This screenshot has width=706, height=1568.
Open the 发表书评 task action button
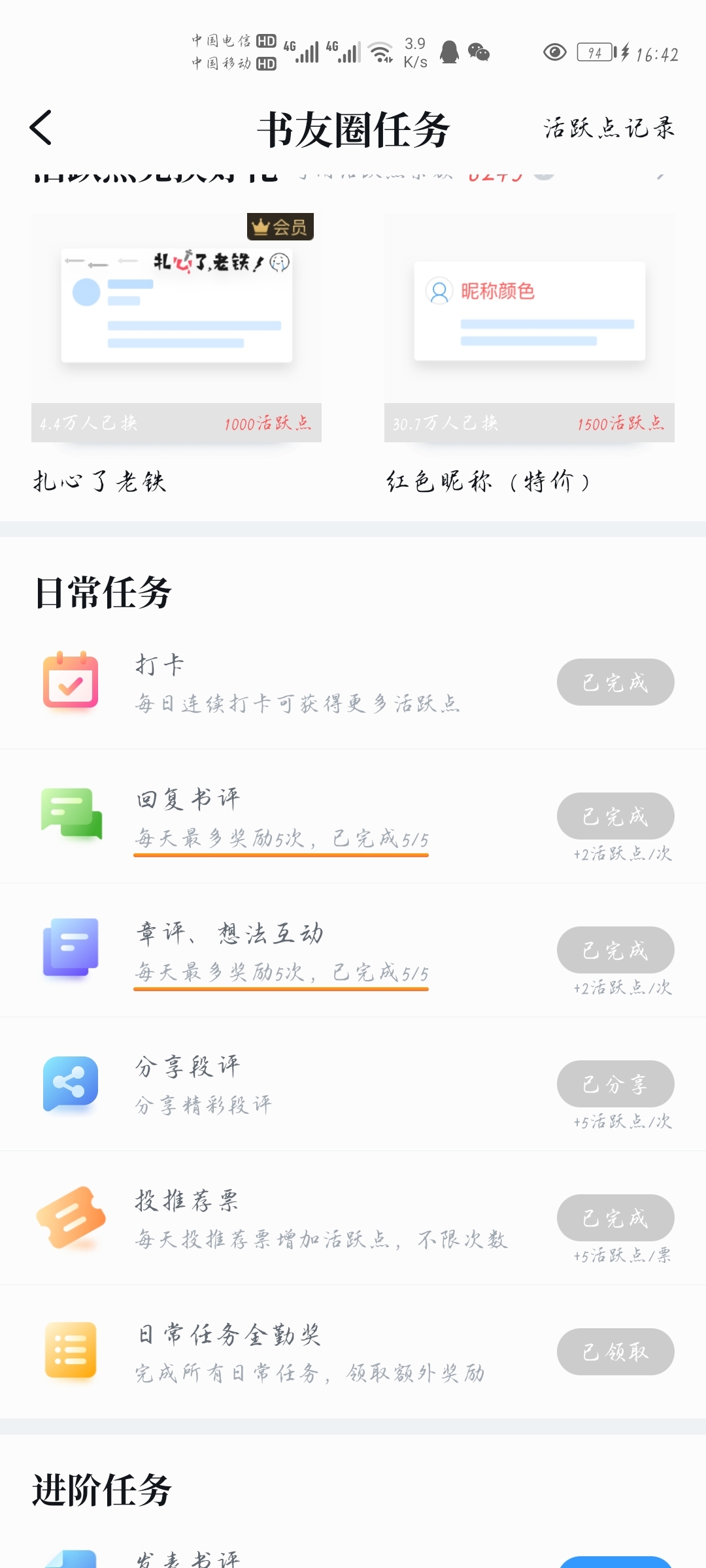pyautogui.click(x=616, y=1562)
